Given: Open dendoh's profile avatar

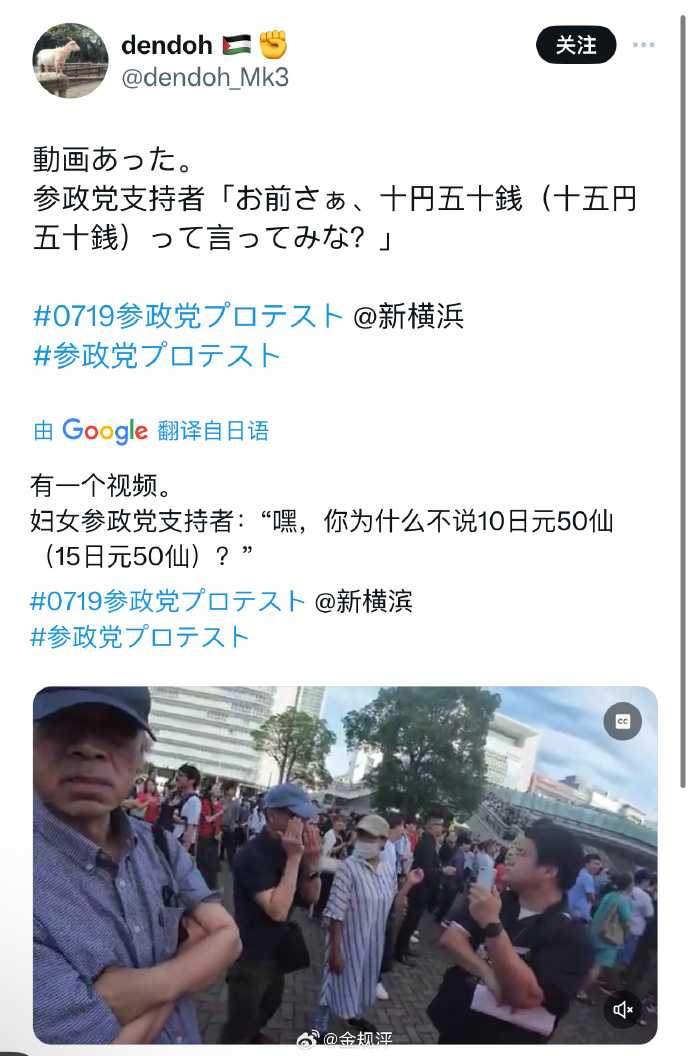Looking at the screenshot, I should 70,60.
